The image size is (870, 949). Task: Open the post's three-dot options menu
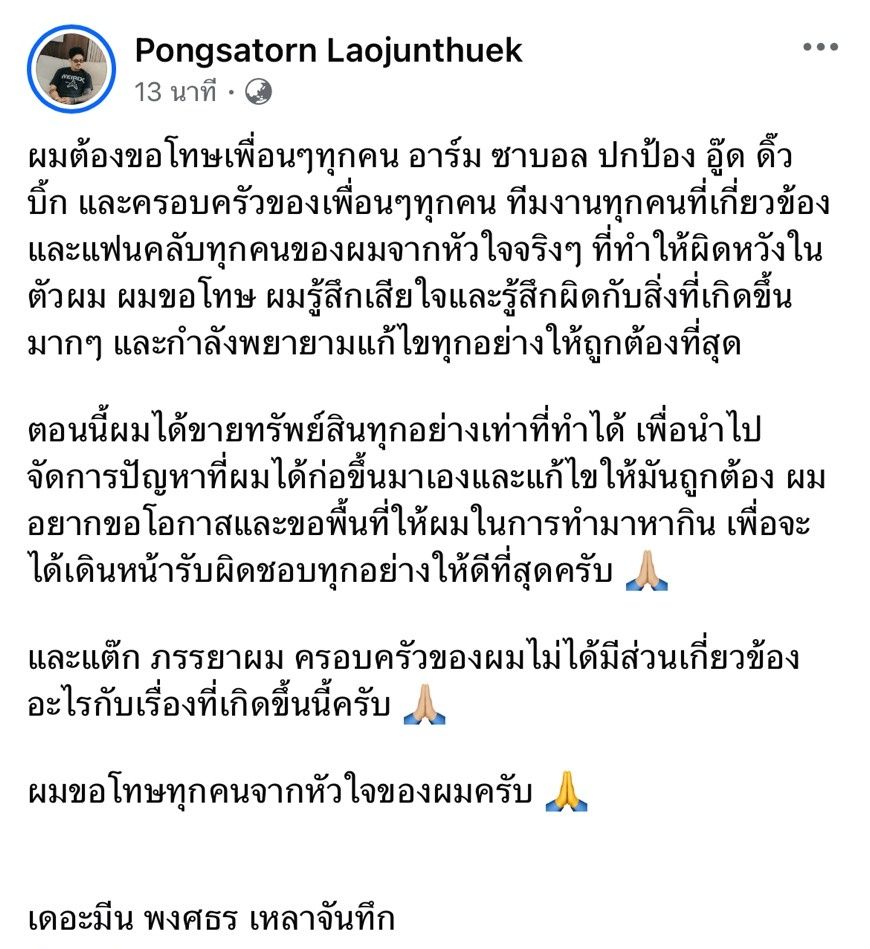tap(820, 48)
